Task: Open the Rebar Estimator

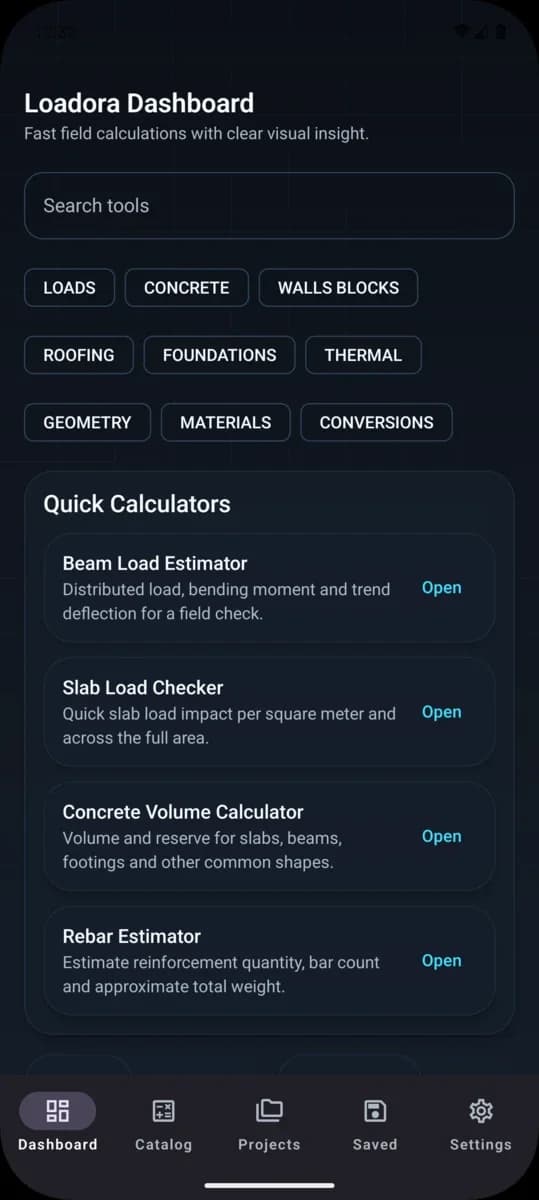Action: point(441,960)
